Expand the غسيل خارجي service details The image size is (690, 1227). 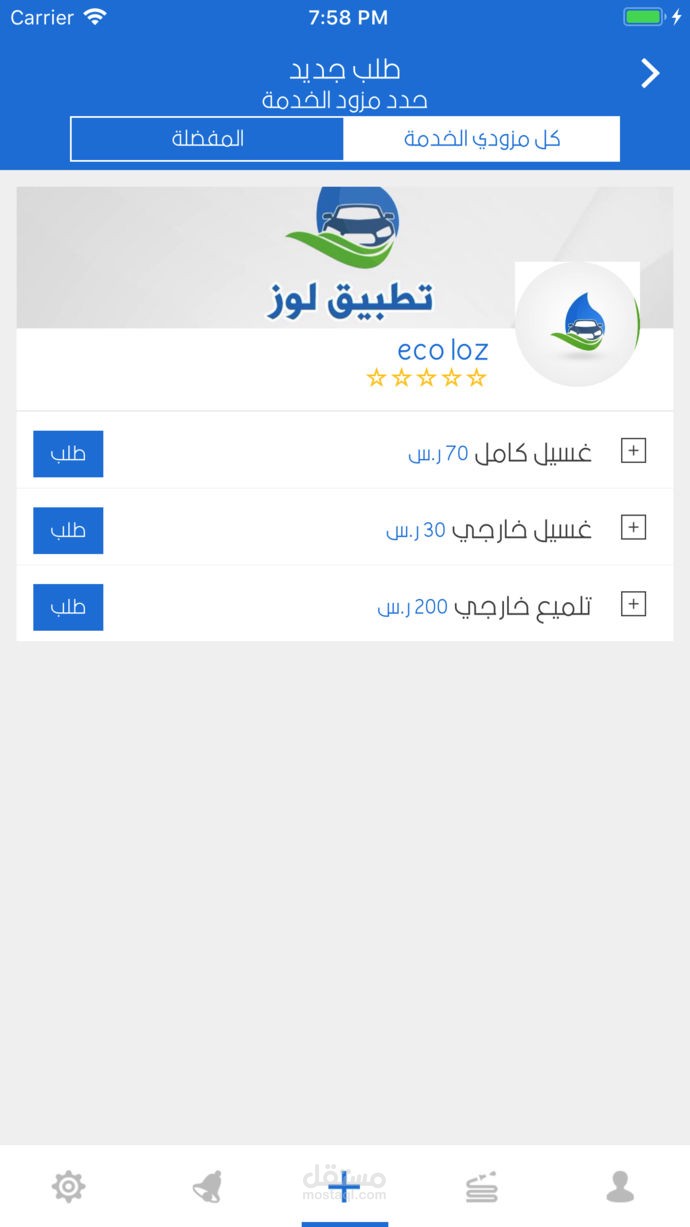[x=633, y=528]
